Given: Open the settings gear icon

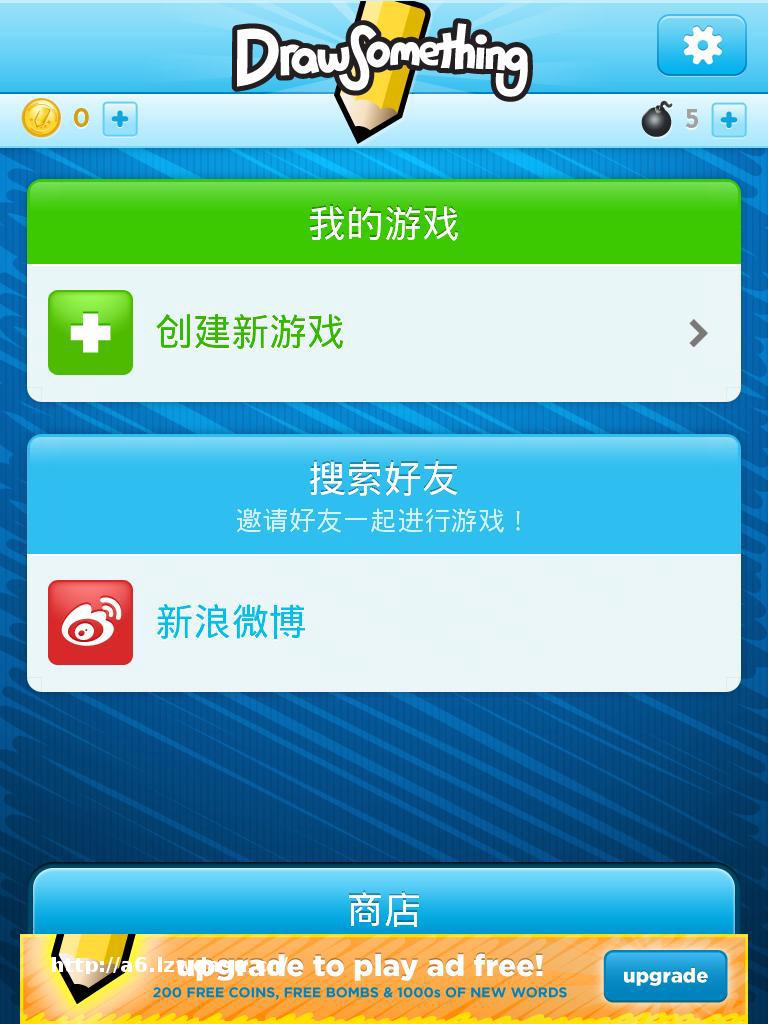Looking at the screenshot, I should [x=701, y=46].
